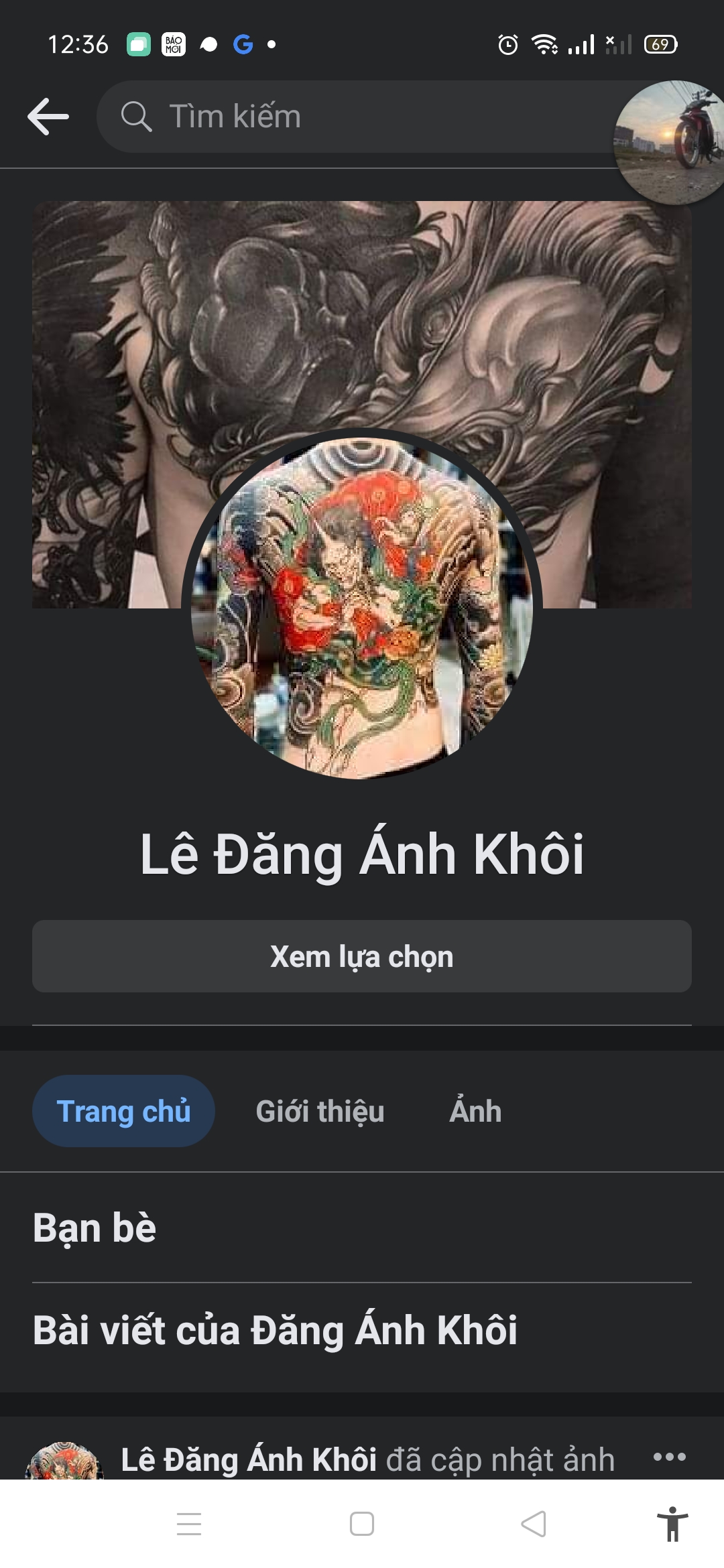
Task: Go back using the top arrow
Action: [48, 117]
